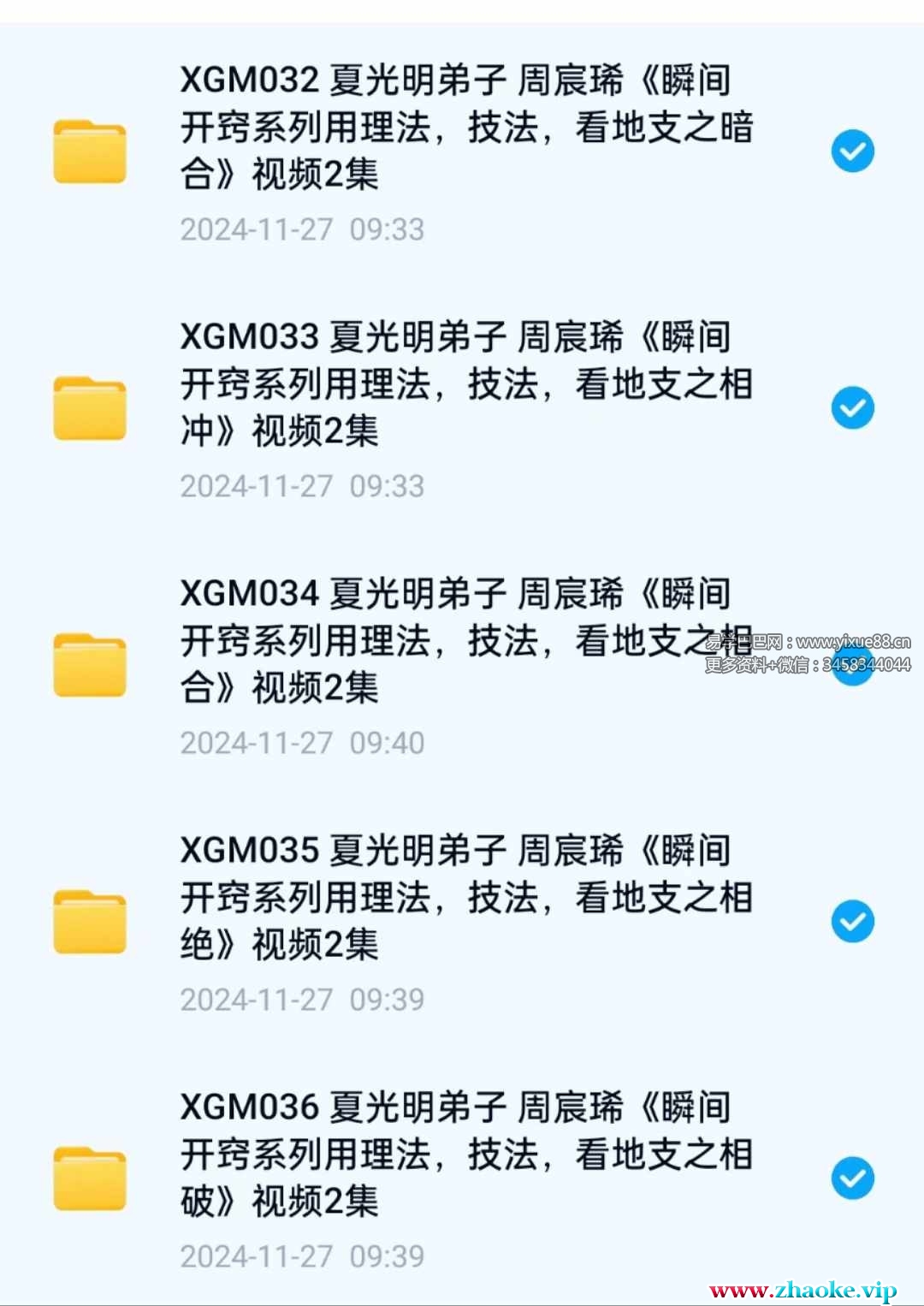The image size is (924, 1306).
Task: Clear the XGM036 folder selection
Action: (x=852, y=1178)
